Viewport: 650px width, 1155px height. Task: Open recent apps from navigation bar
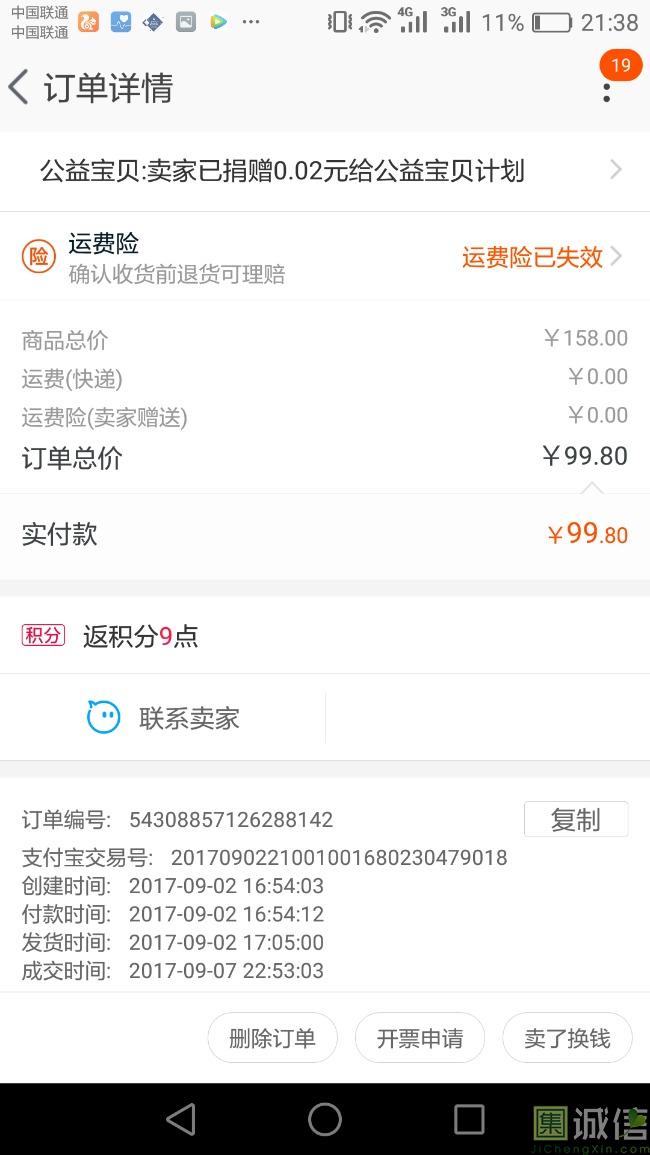click(x=469, y=1119)
